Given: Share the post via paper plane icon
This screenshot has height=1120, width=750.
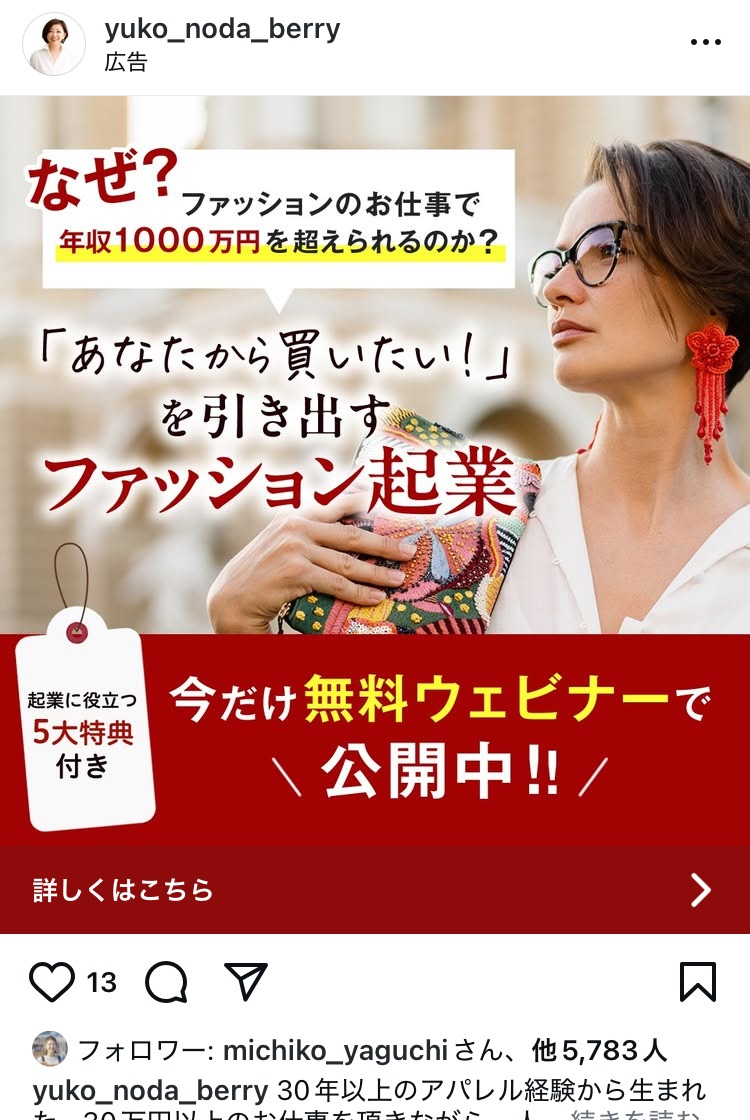Looking at the screenshot, I should coord(246,982).
